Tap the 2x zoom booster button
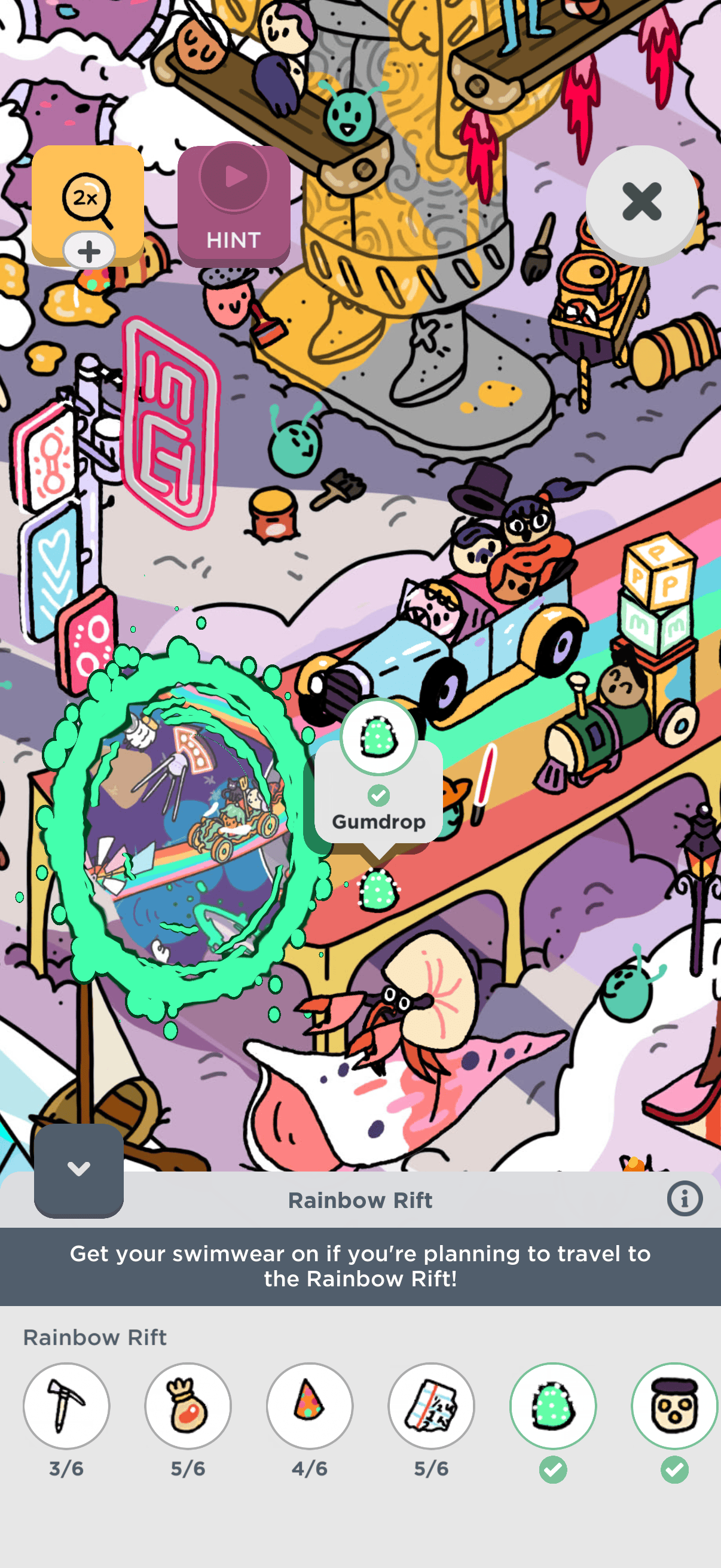 point(88,205)
